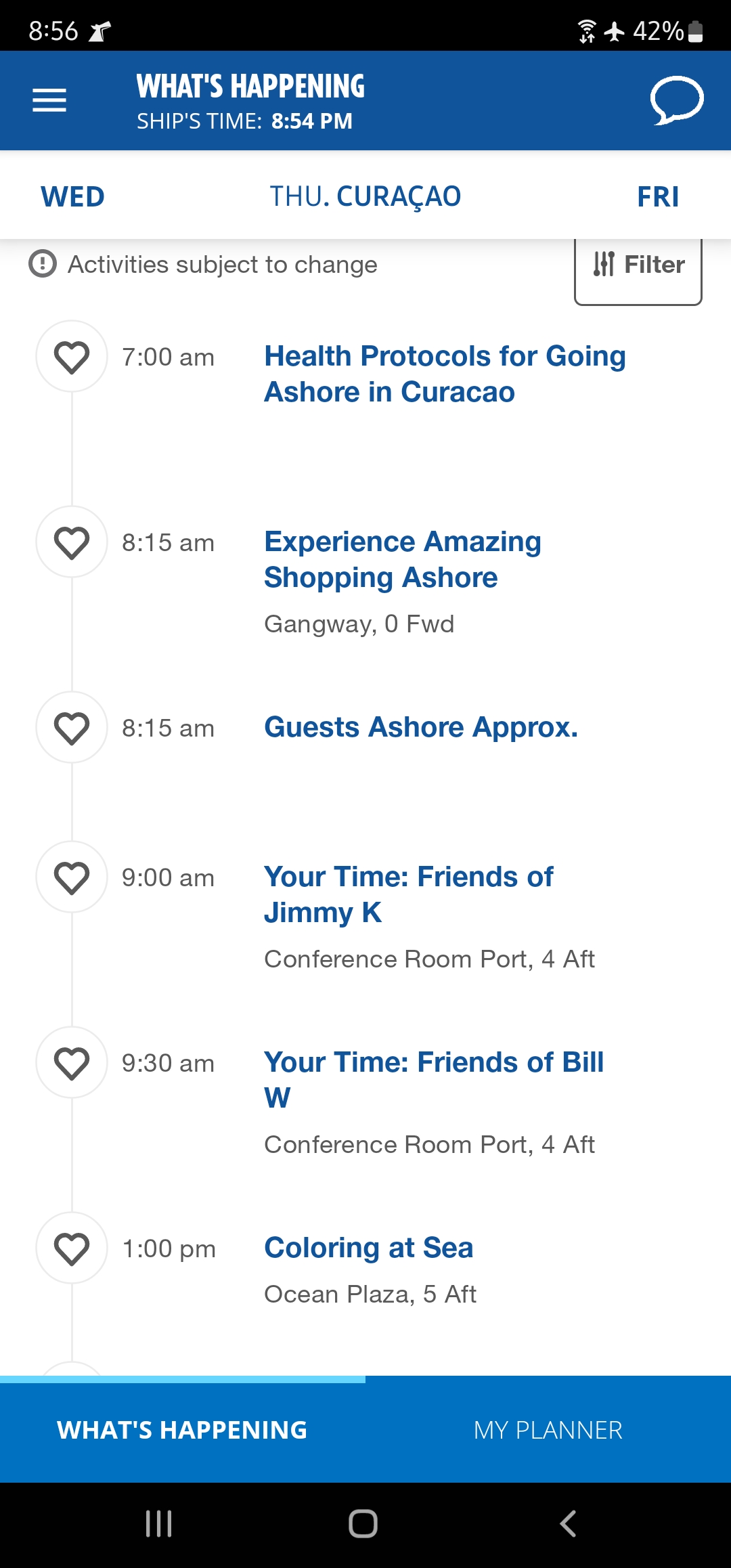This screenshot has width=731, height=1568.
Task: Open the Guests Ashore Approx. event
Action: (x=421, y=727)
